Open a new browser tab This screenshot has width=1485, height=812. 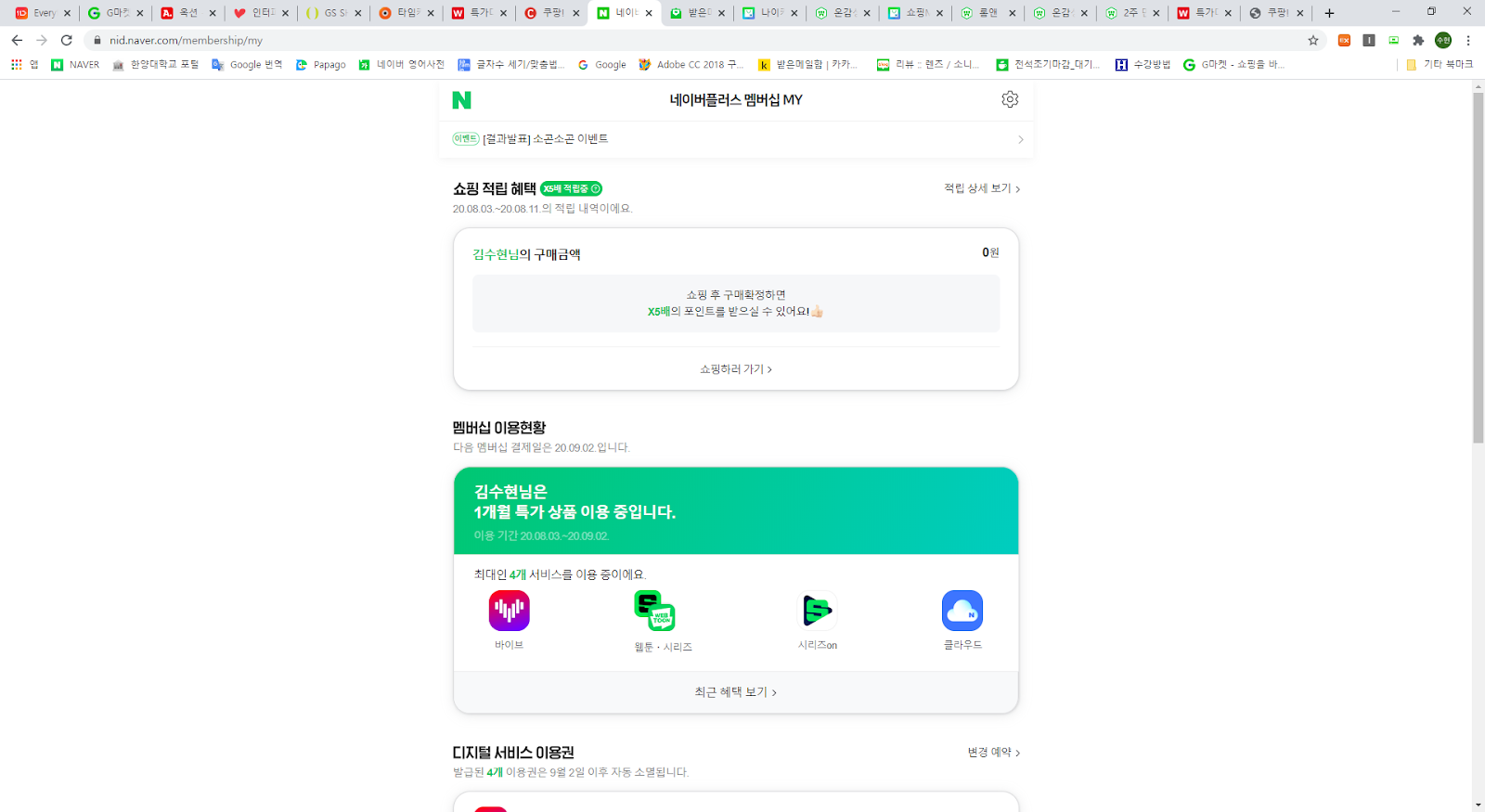[1329, 13]
